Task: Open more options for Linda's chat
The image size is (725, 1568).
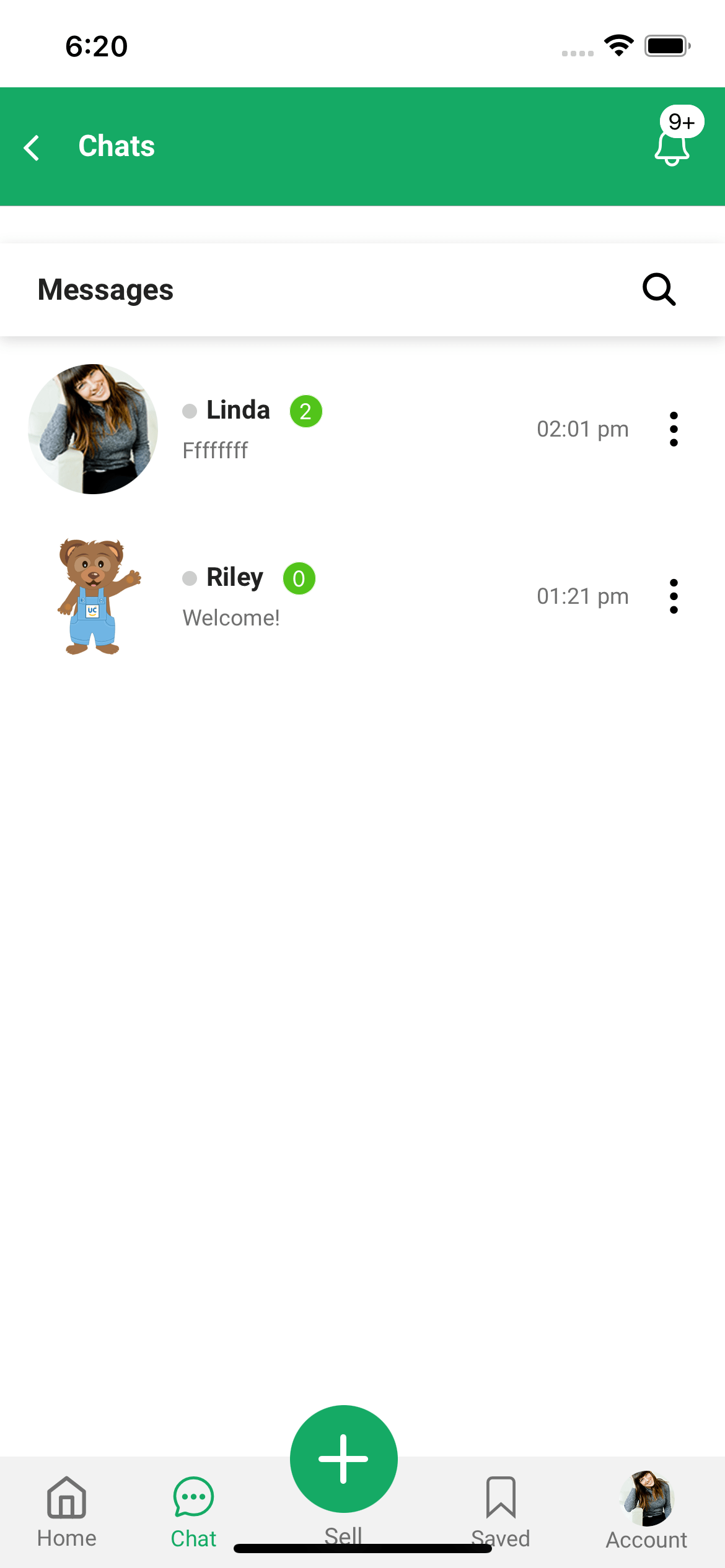Action: [x=674, y=429]
